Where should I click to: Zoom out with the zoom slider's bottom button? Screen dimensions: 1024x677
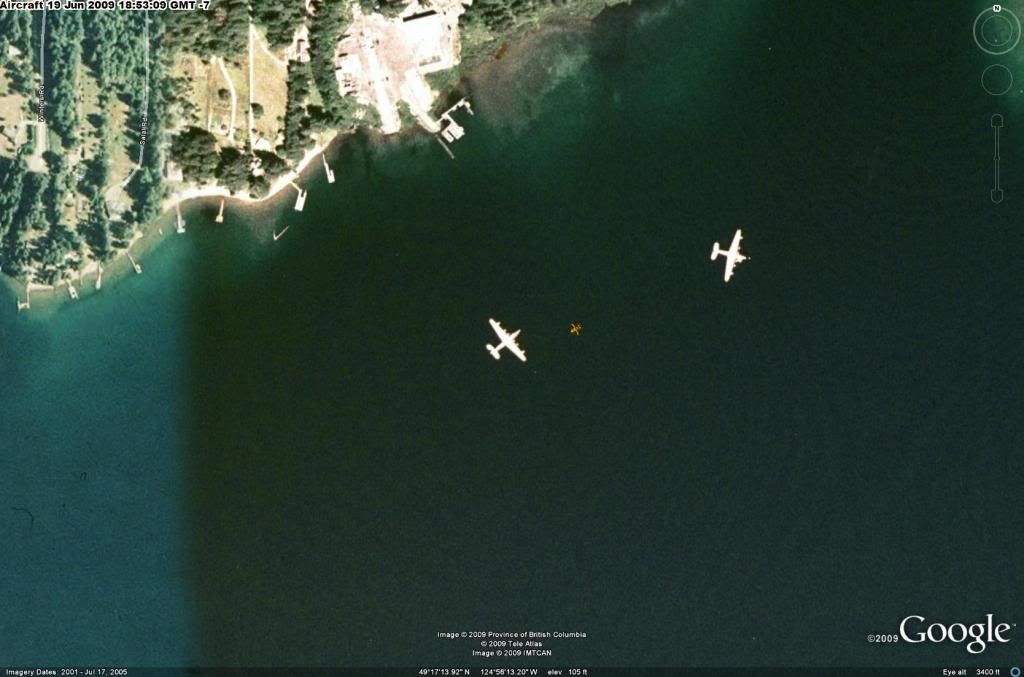click(x=997, y=195)
